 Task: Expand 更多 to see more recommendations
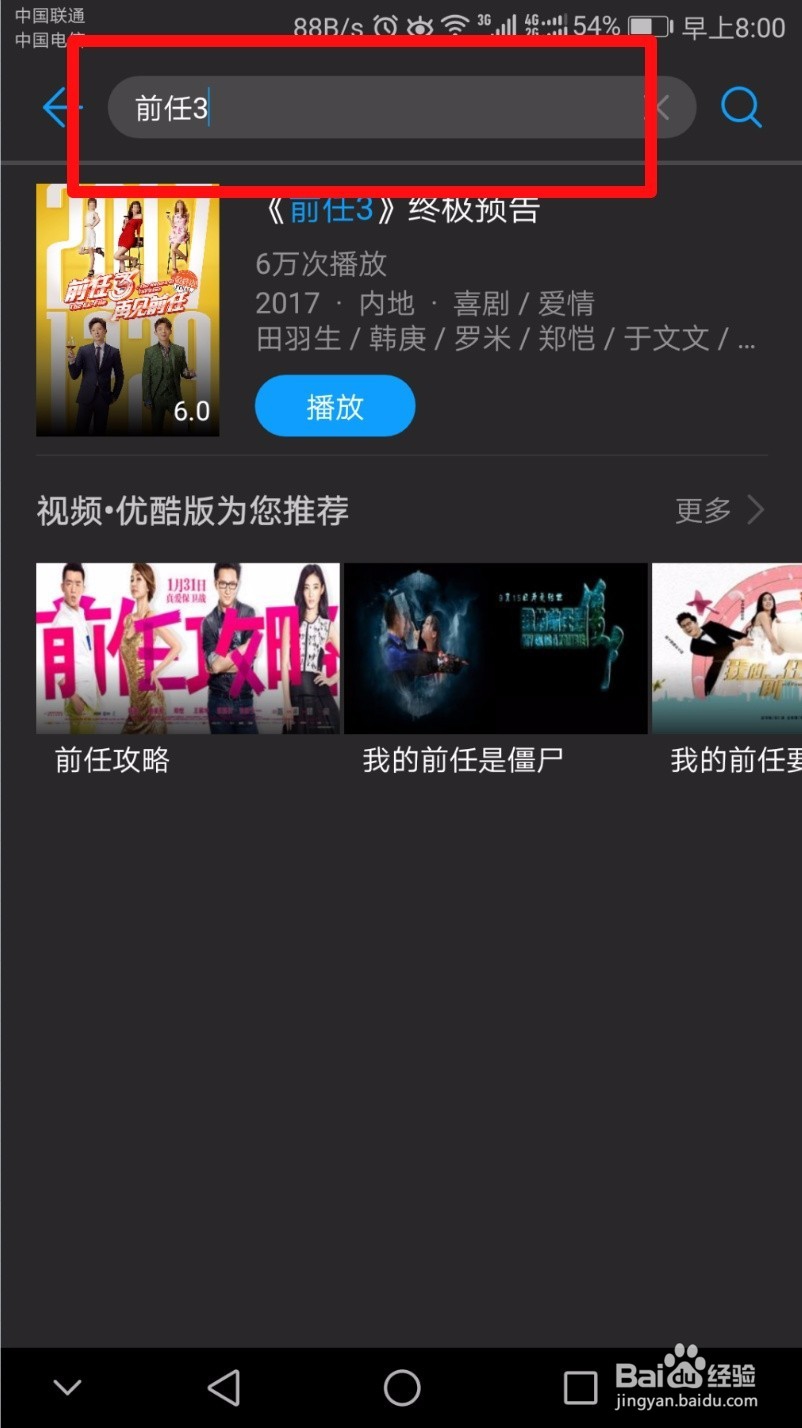coord(702,511)
